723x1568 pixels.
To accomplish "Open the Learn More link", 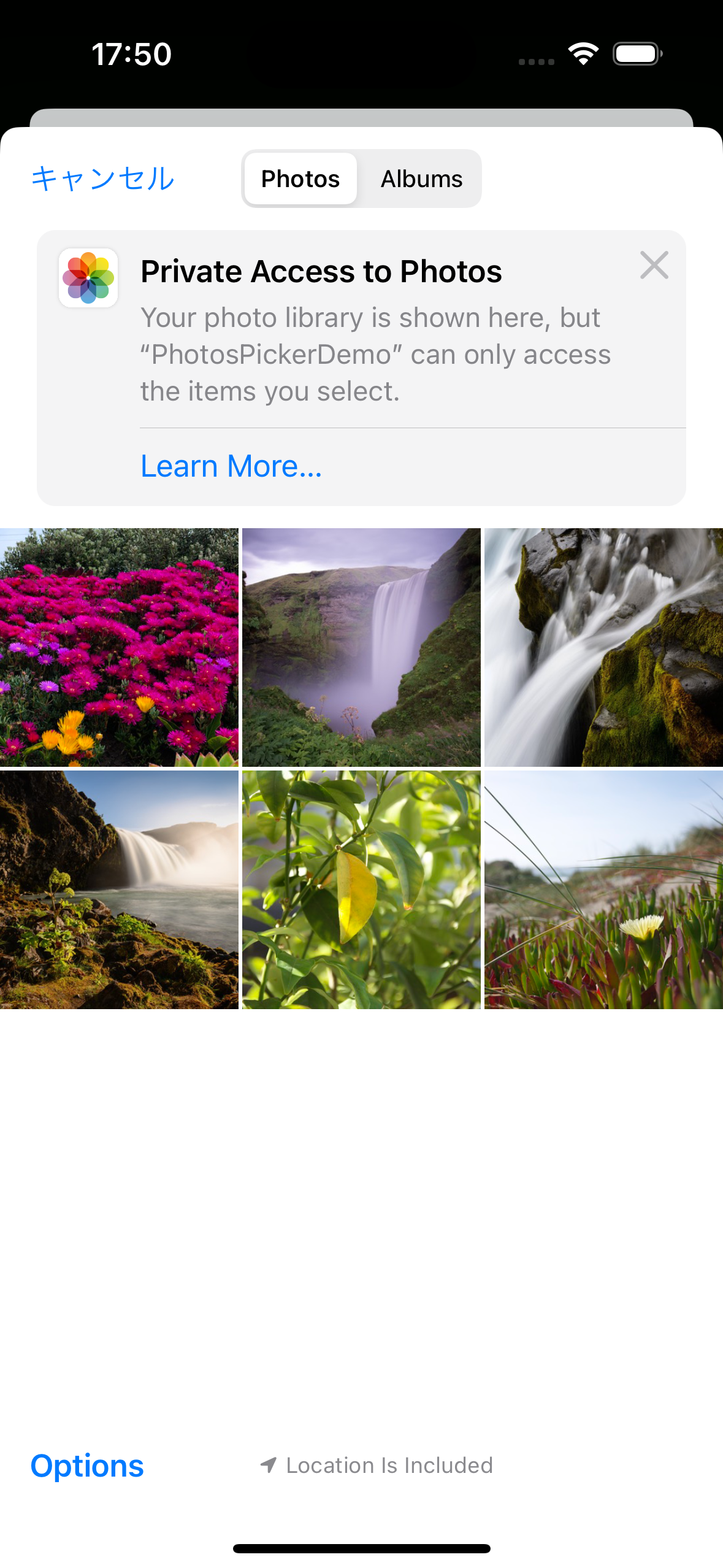I will (x=231, y=466).
